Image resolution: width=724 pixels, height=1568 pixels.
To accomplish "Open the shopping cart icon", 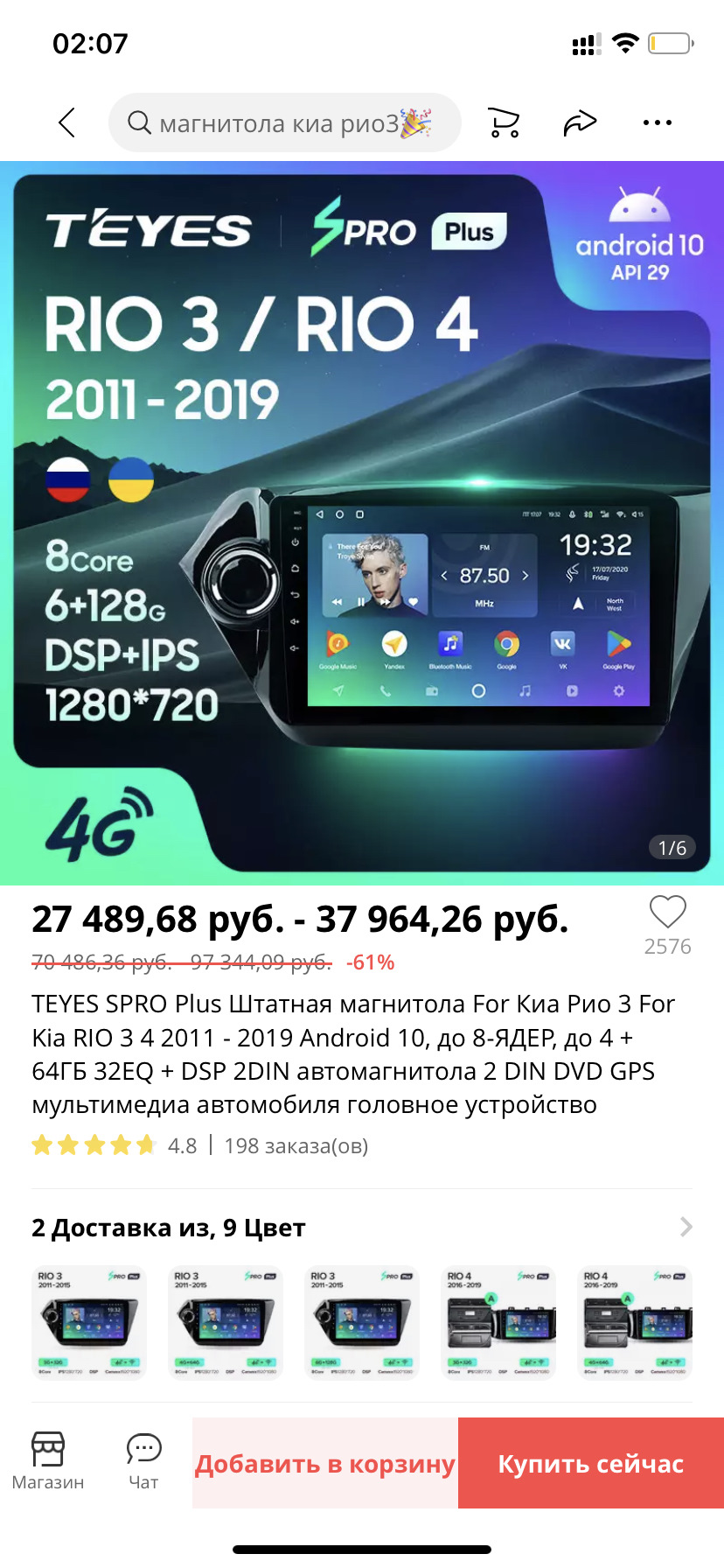I will 504,122.
